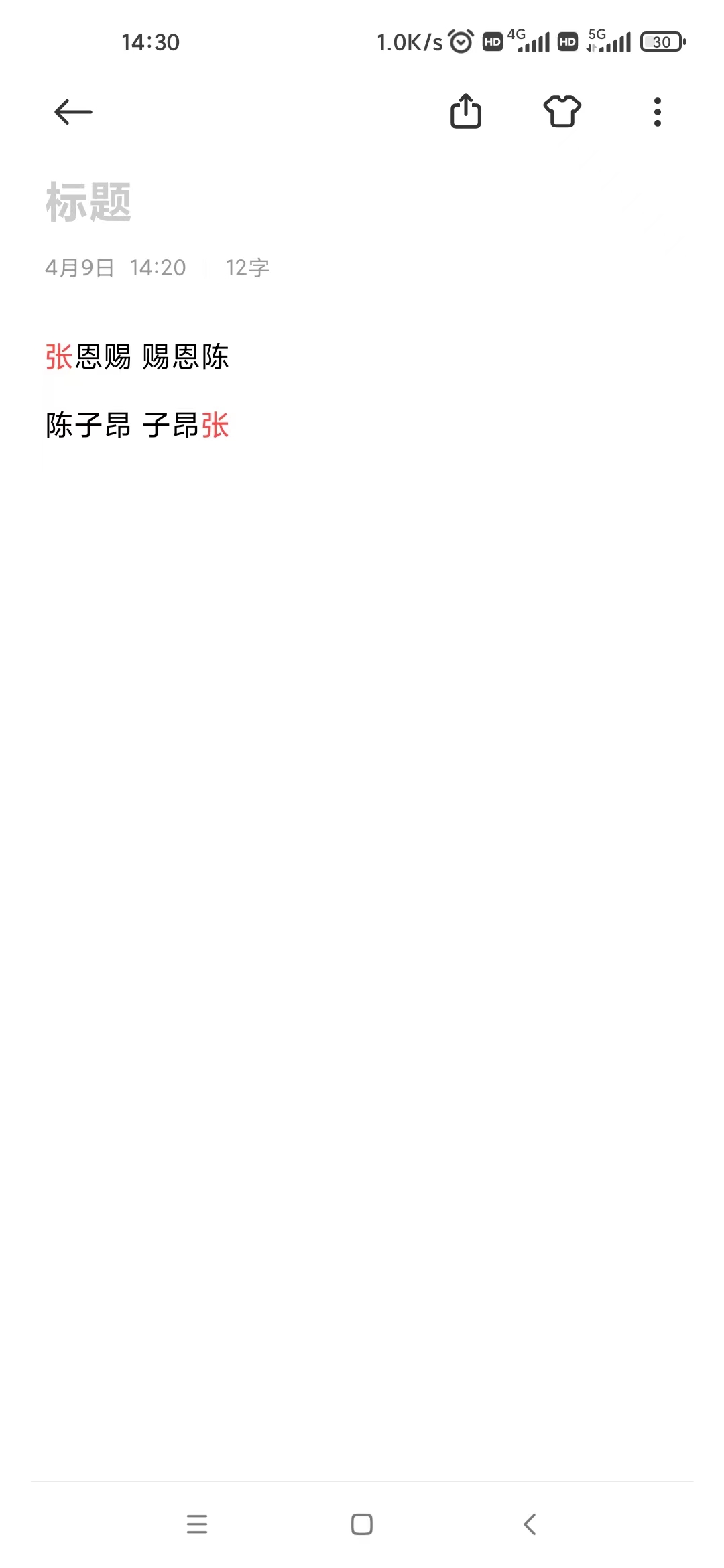Open the three-dot overflow menu

(x=657, y=112)
